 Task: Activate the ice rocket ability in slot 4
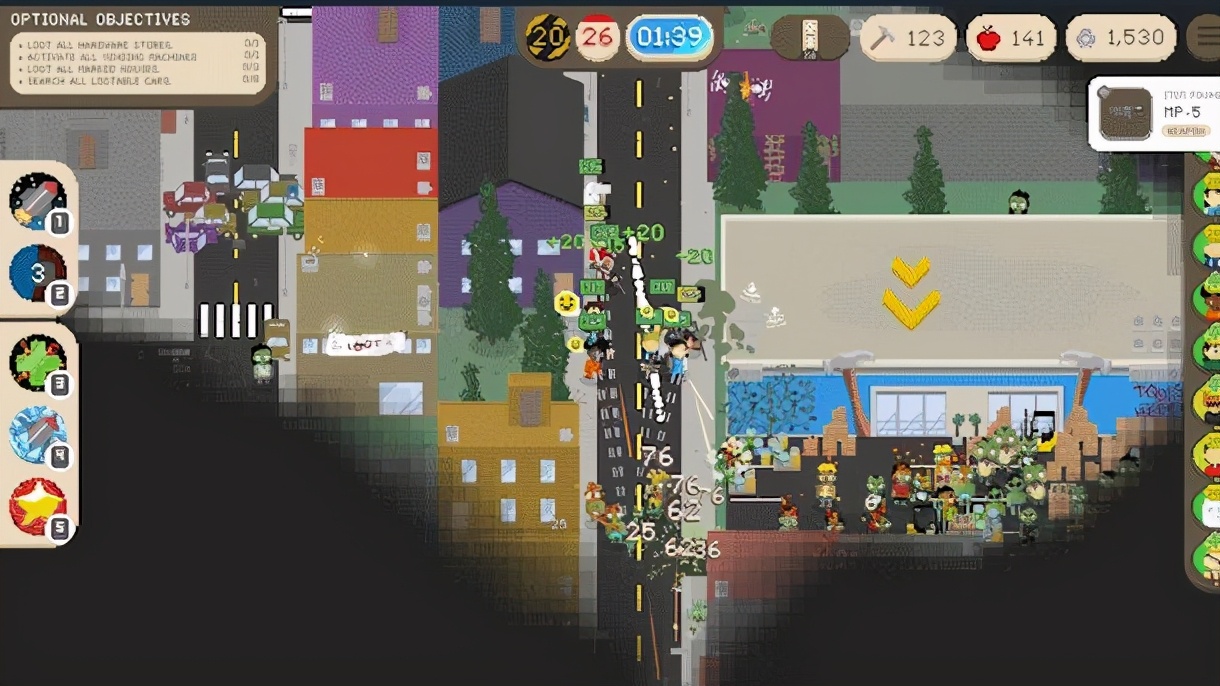pyautogui.click(x=38, y=435)
